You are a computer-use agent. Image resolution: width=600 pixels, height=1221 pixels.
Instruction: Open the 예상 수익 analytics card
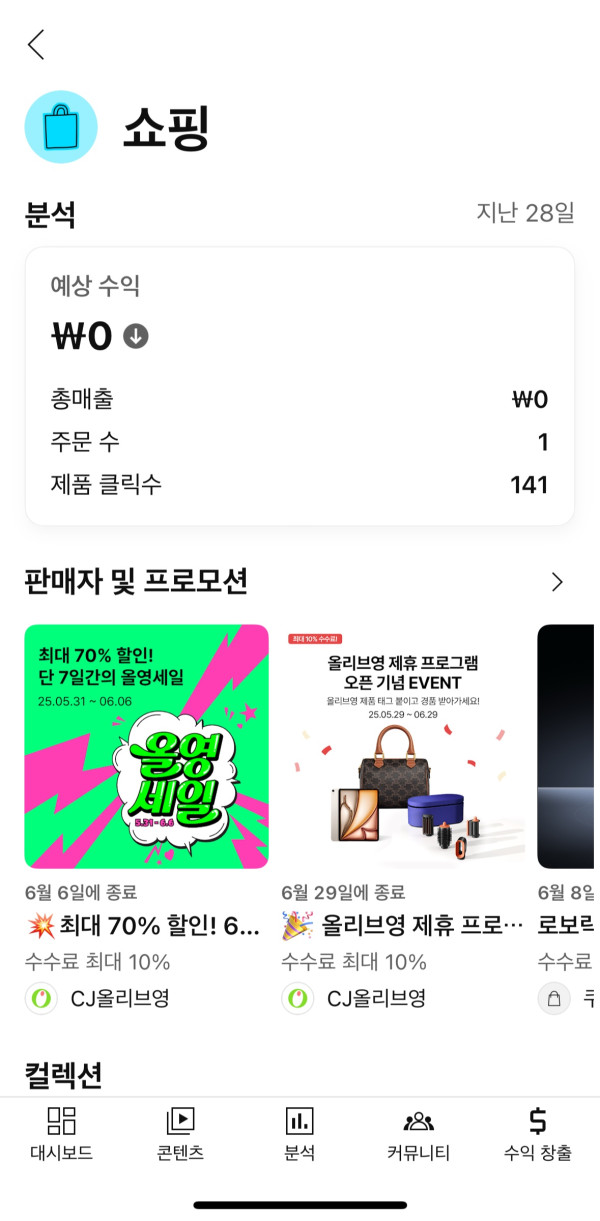click(300, 385)
